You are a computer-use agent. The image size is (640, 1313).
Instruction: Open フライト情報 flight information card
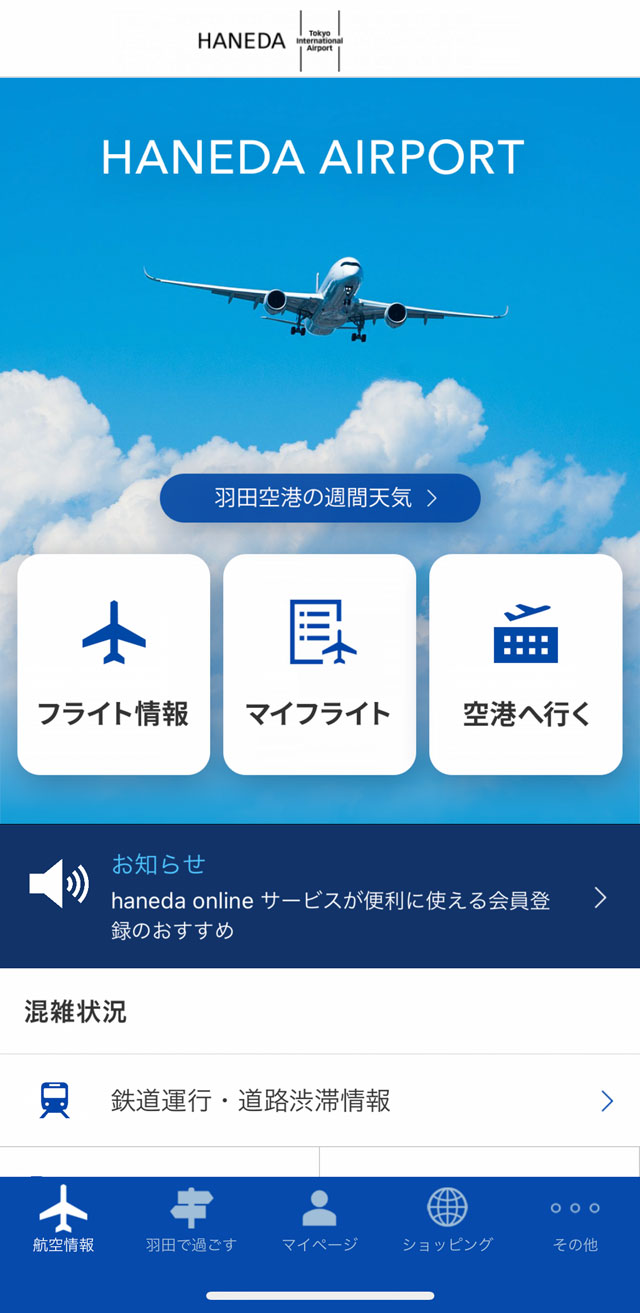pos(114,664)
